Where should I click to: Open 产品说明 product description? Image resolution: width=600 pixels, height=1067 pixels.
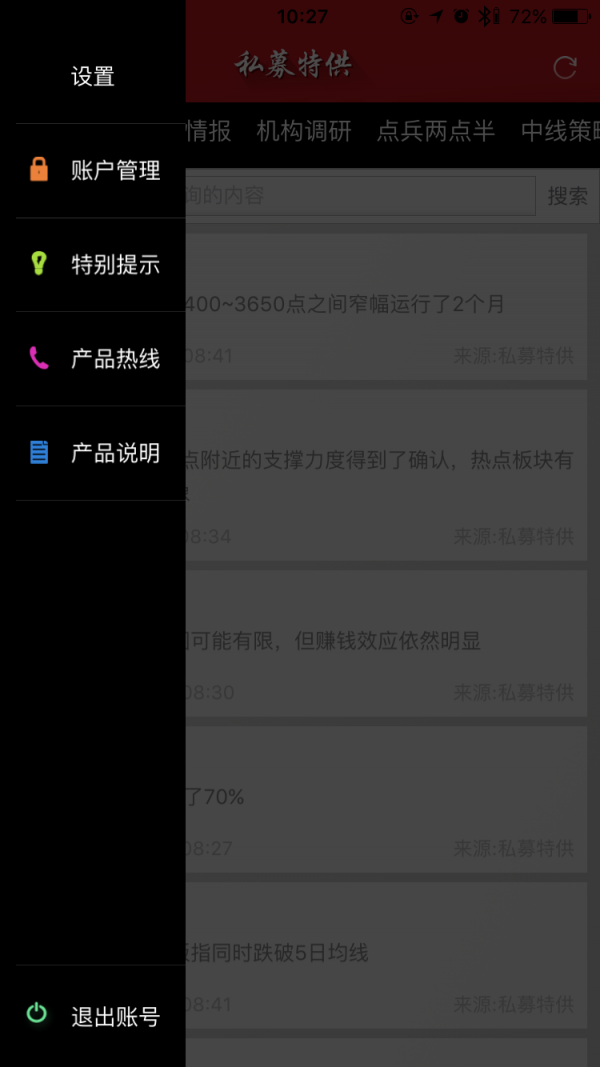coord(101,453)
